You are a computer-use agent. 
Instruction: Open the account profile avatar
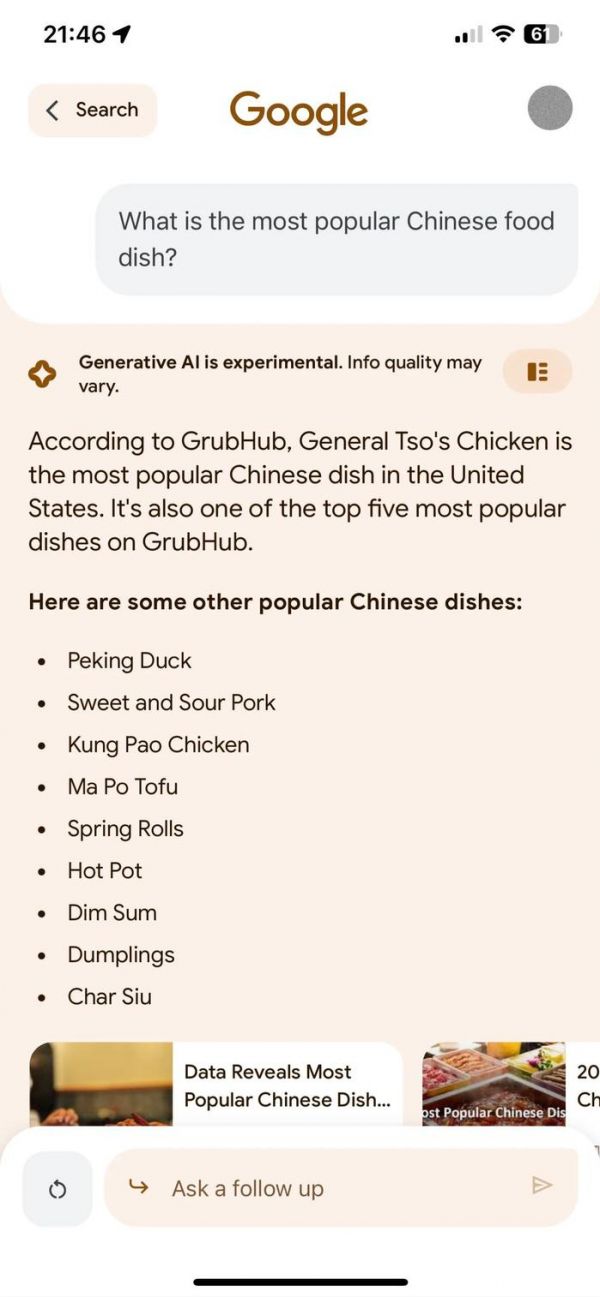(x=550, y=108)
